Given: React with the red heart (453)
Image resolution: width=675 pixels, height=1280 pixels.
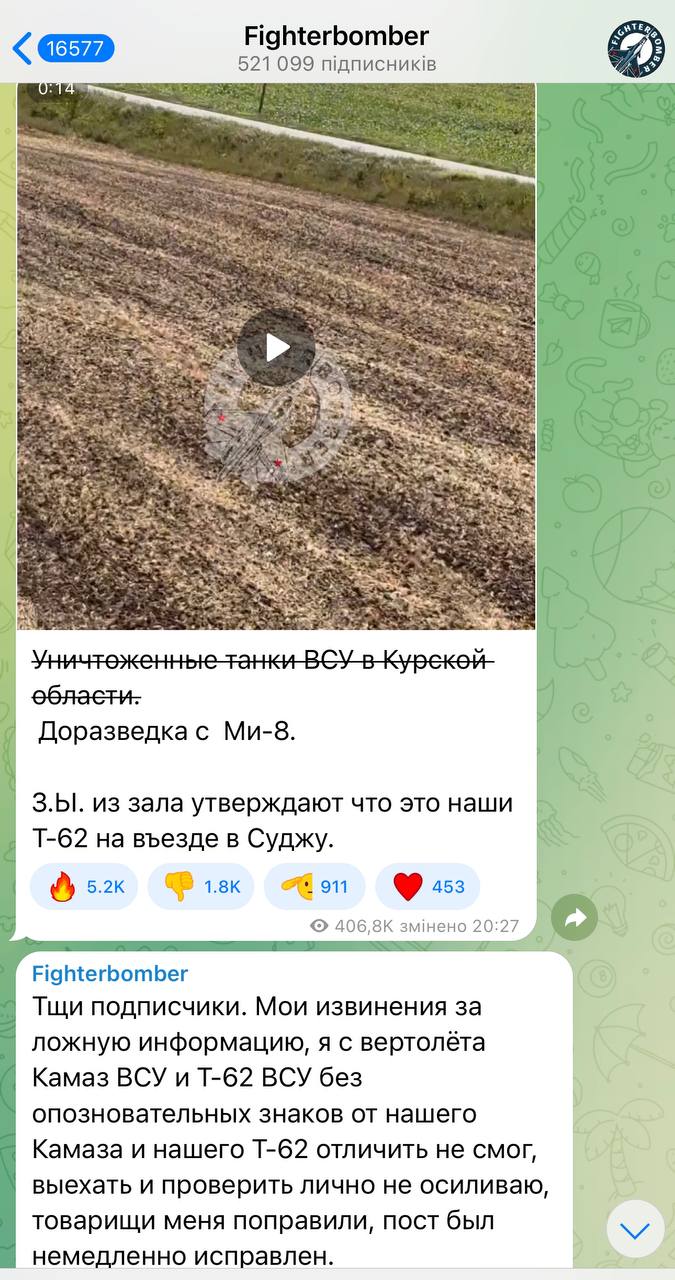Looking at the screenshot, I should coord(428,886).
